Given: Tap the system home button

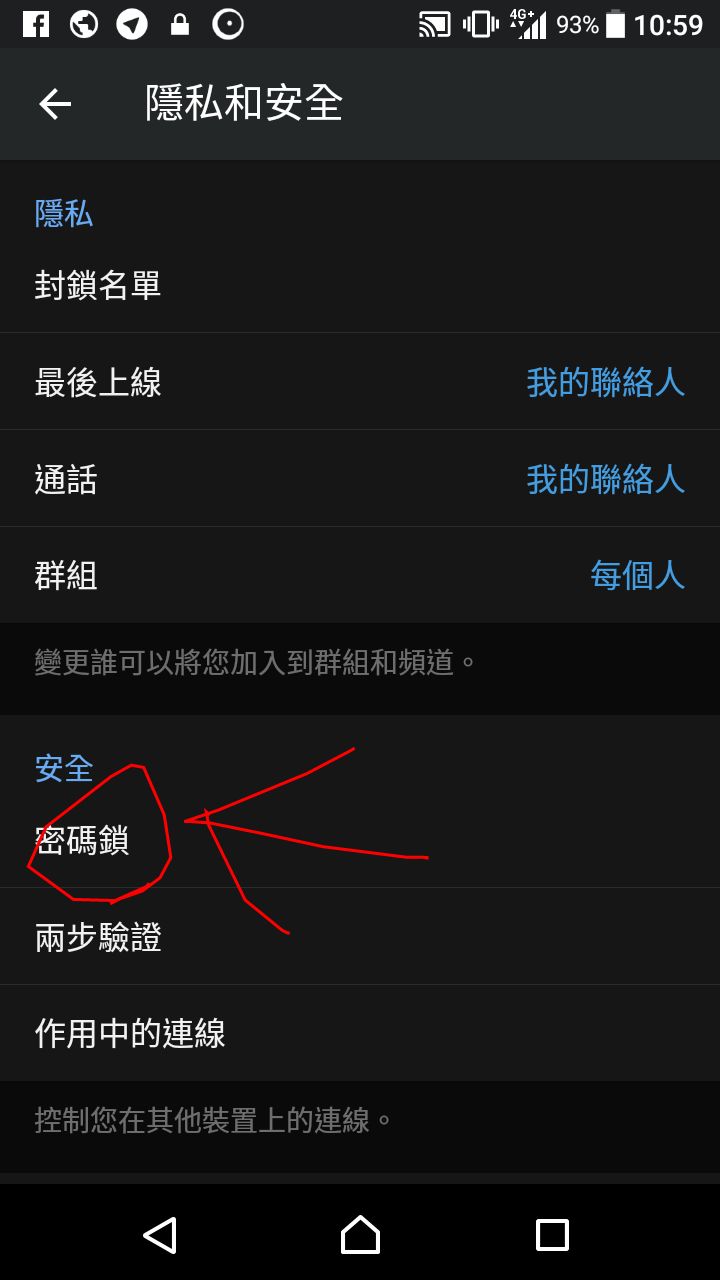Looking at the screenshot, I should [x=360, y=1235].
